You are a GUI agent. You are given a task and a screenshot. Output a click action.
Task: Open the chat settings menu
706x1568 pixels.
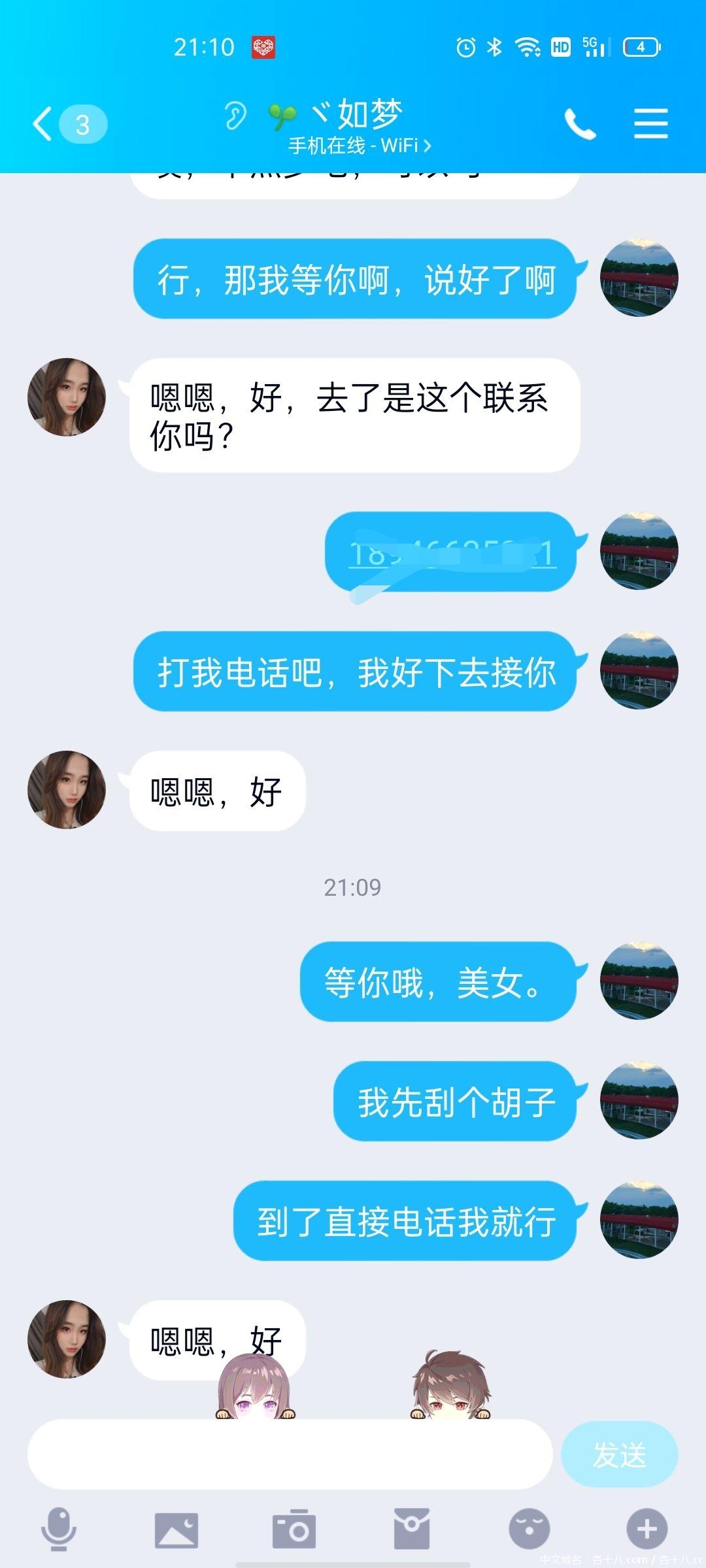pos(650,124)
